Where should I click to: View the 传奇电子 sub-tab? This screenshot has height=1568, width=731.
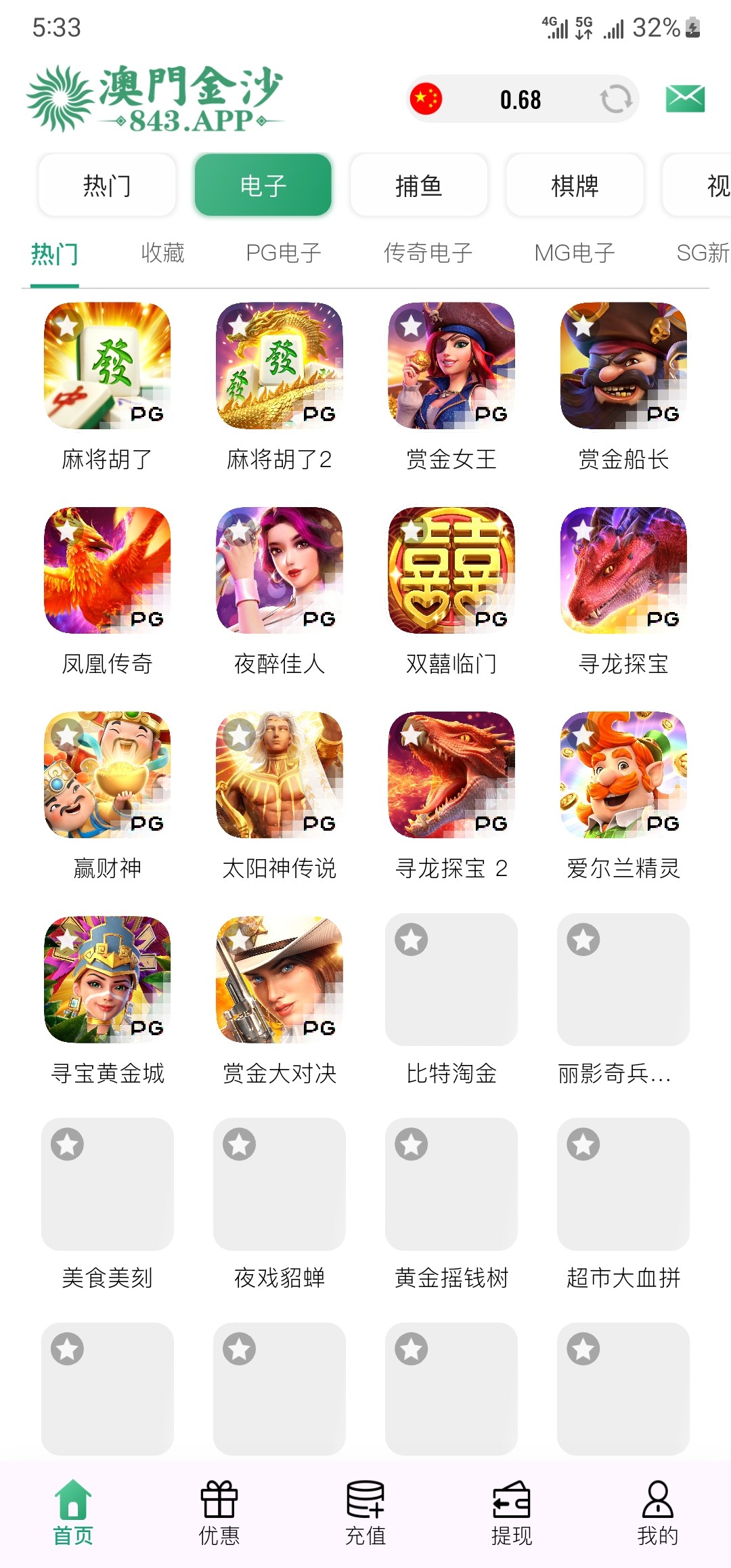[428, 253]
